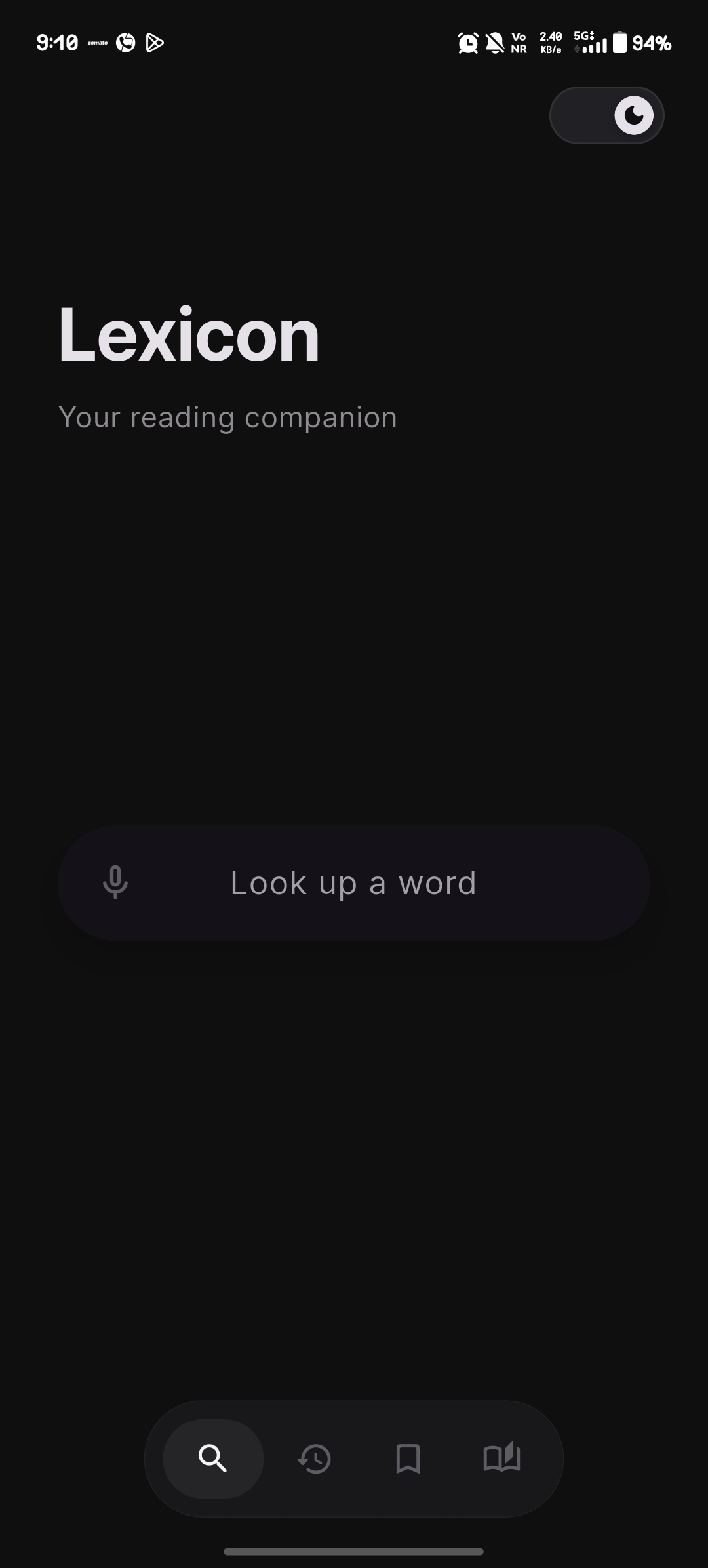This screenshot has width=708, height=1568.
Task: Tap the bookmark icon to view saved words
Action: [x=408, y=1459]
